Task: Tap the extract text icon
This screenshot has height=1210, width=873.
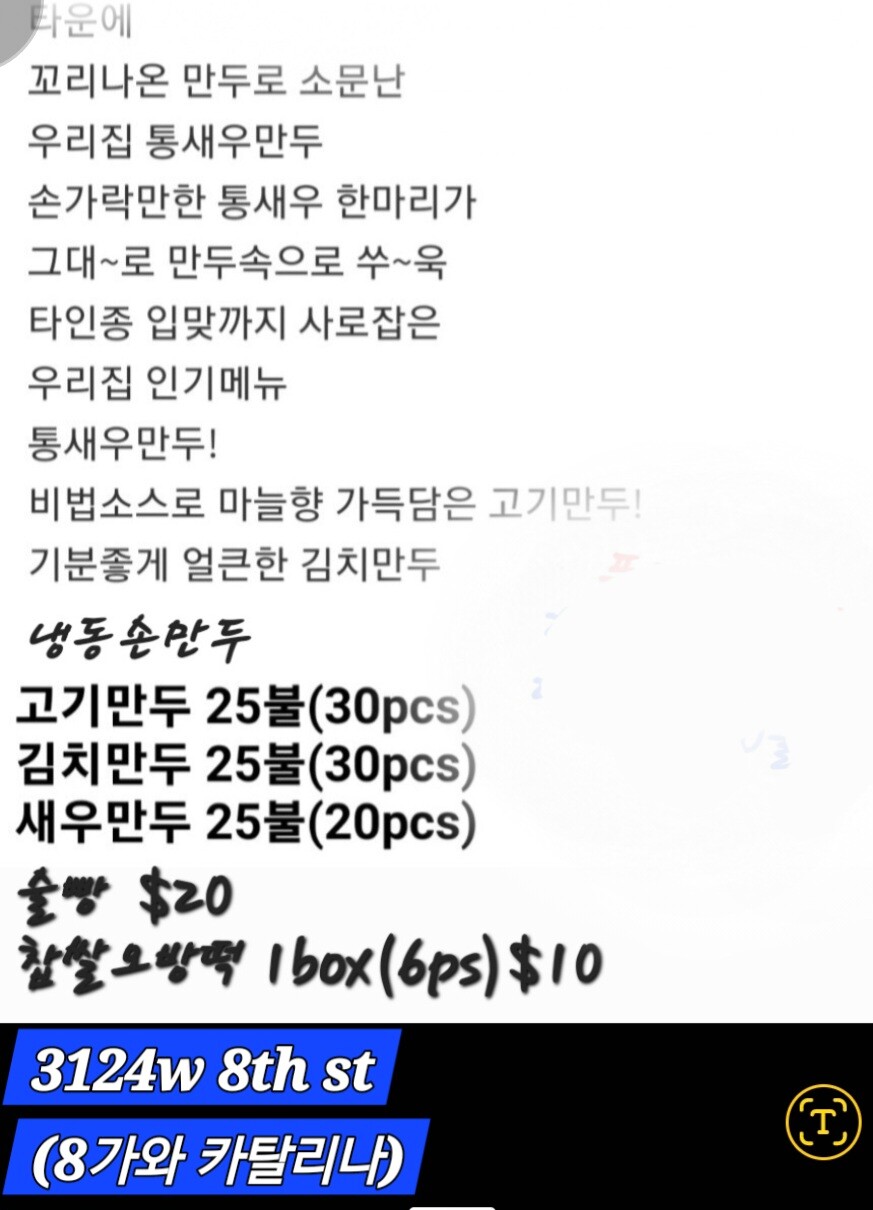Action: [822, 1122]
